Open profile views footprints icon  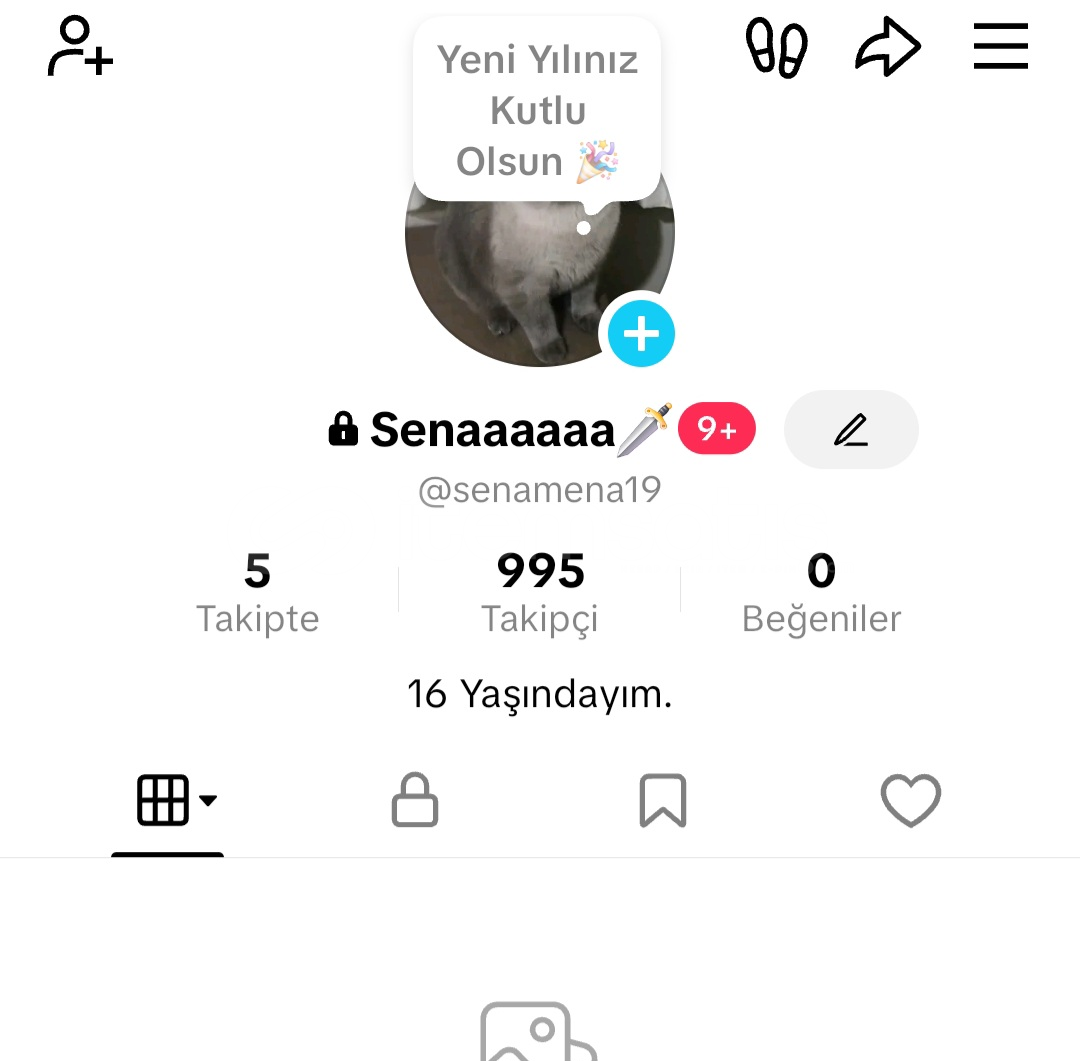(x=777, y=48)
